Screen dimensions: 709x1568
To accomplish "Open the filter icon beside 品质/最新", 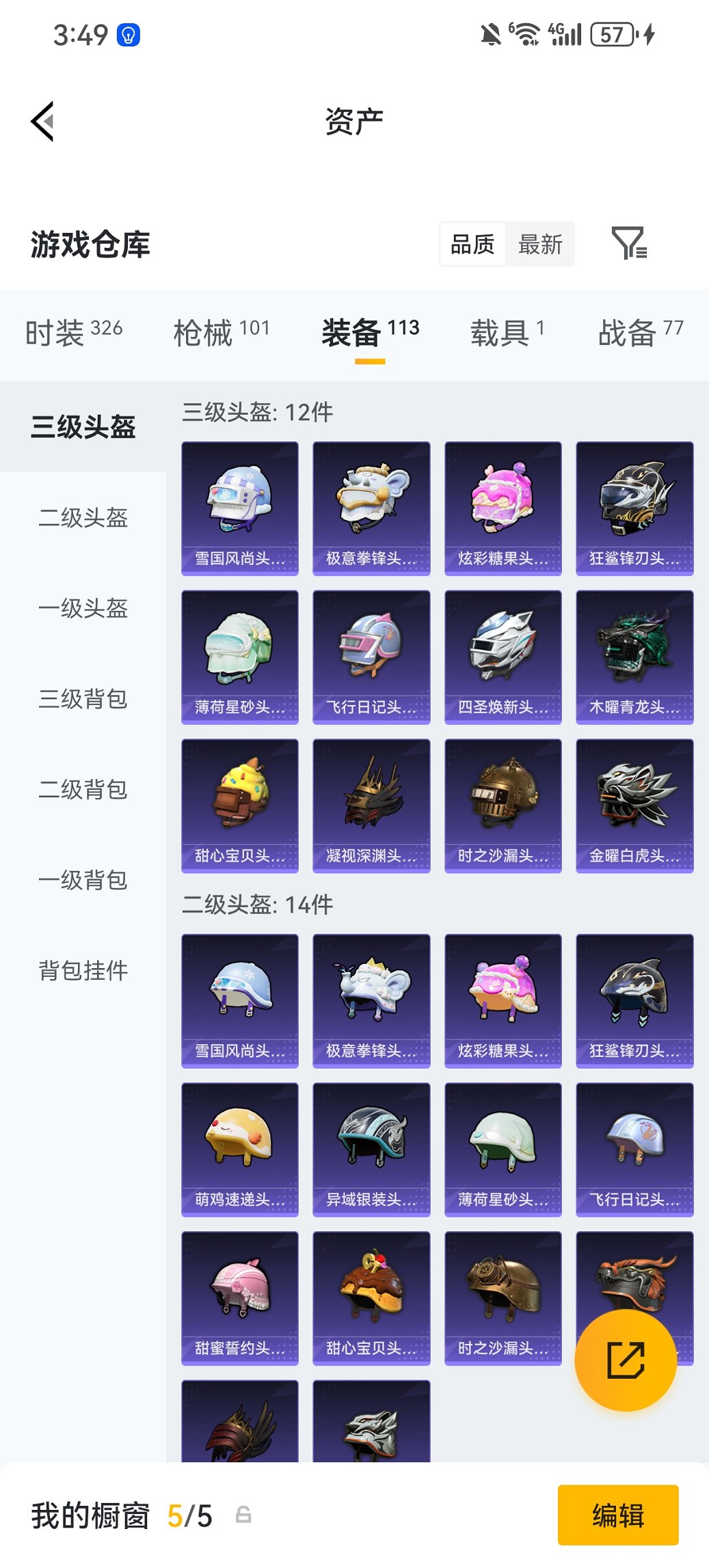I will 633,244.
